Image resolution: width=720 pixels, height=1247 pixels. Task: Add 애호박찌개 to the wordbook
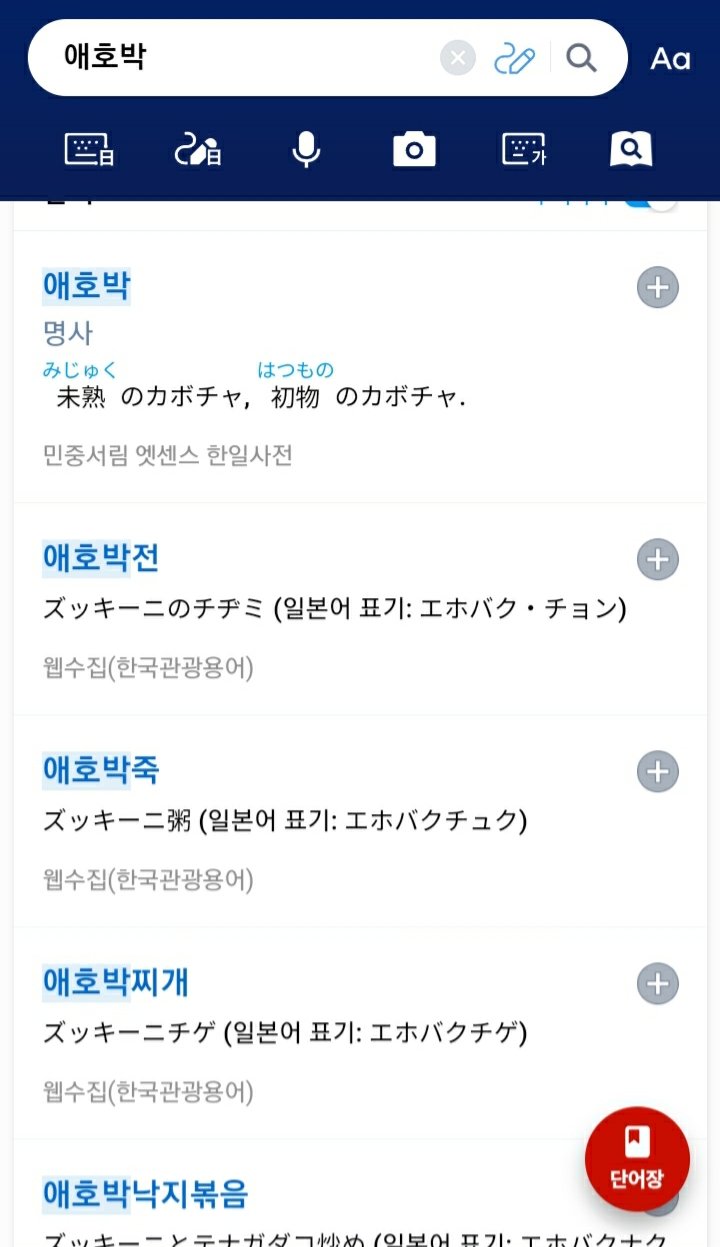coord(657,984)
